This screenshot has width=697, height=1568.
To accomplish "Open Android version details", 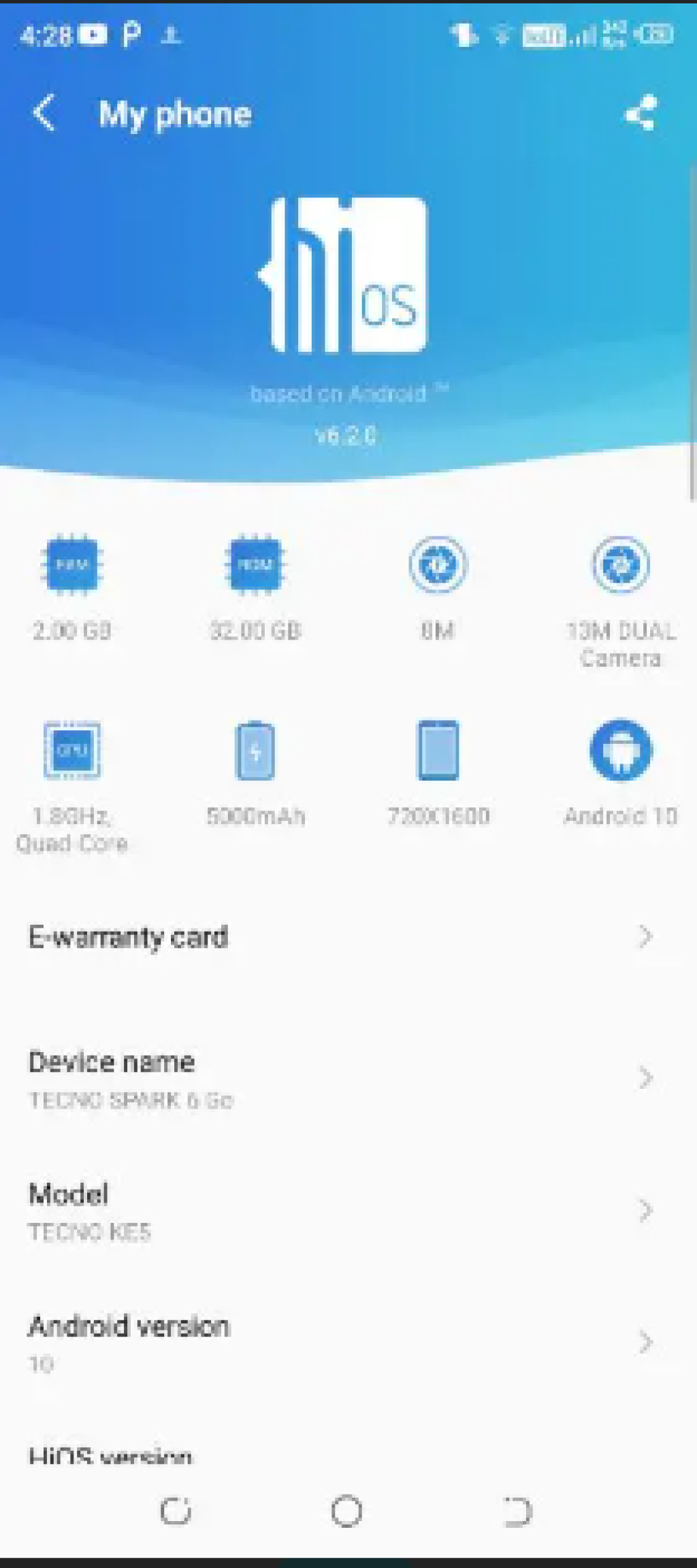I will pyautogui.click(x=340, y=1343).
